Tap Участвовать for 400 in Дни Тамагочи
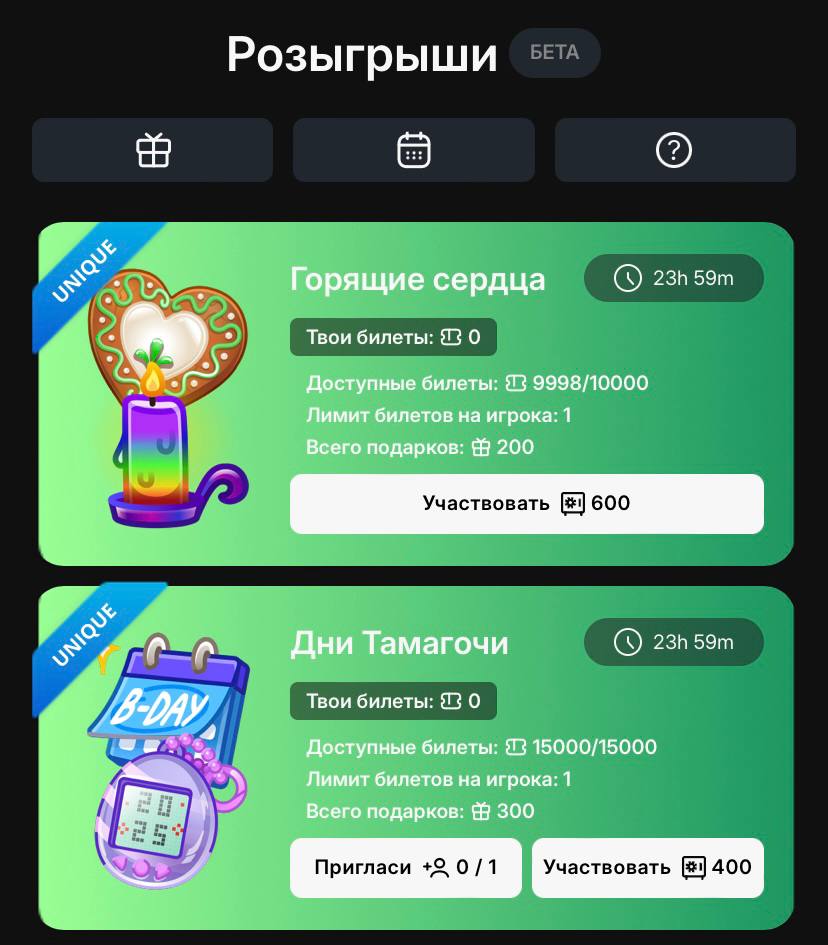828x945 pixels. click(647, 867)
